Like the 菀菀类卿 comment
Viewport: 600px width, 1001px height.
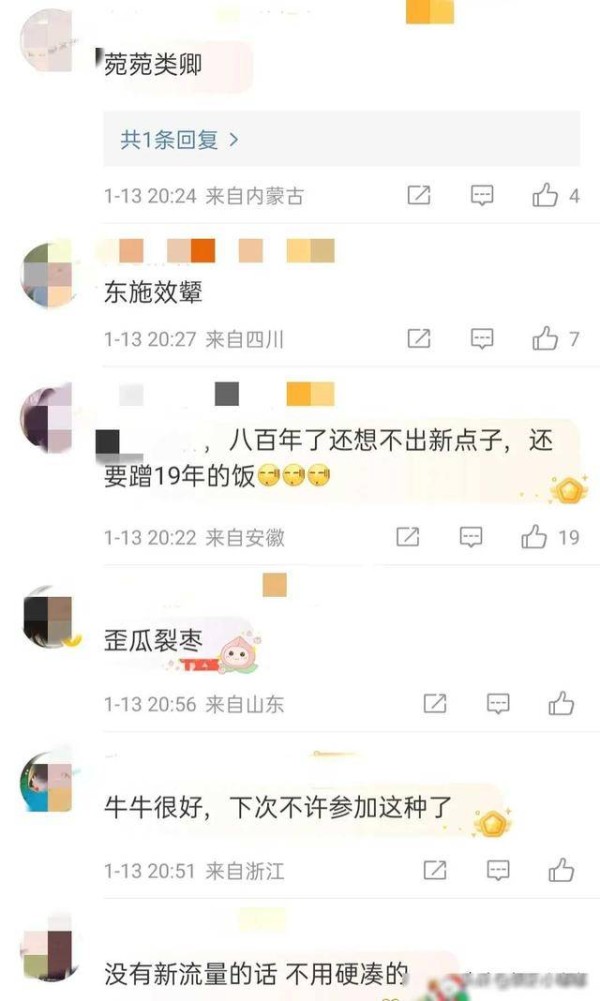(x=555, y=195)
